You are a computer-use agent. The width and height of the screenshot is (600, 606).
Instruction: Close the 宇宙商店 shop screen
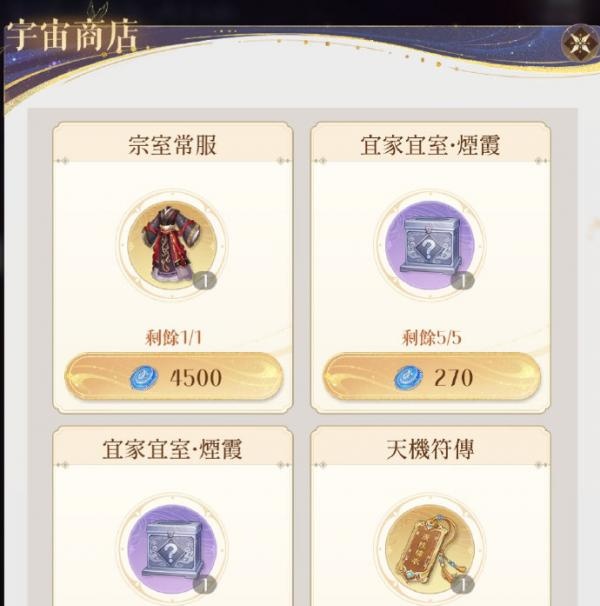pyautogui.click(x=579, y=42)
